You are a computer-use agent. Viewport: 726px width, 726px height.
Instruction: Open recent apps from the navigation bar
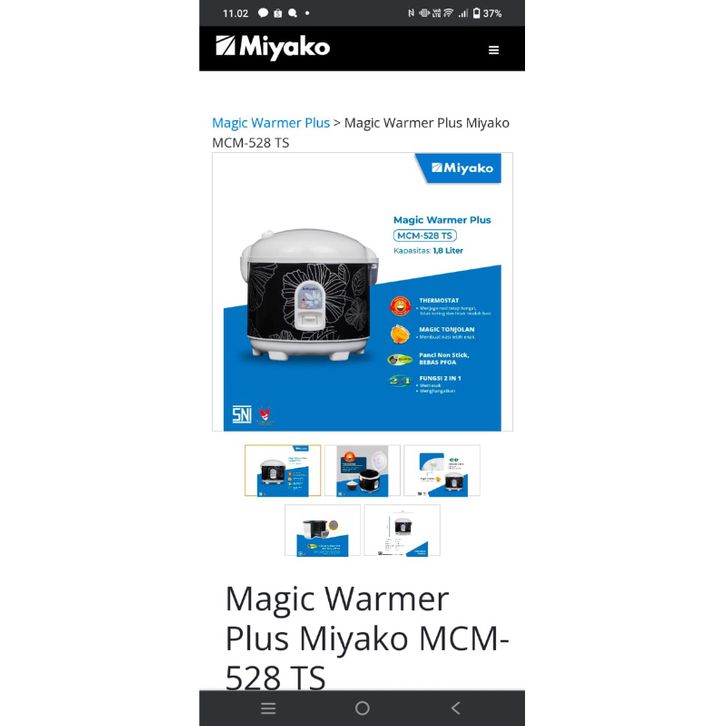pos(268,708)
